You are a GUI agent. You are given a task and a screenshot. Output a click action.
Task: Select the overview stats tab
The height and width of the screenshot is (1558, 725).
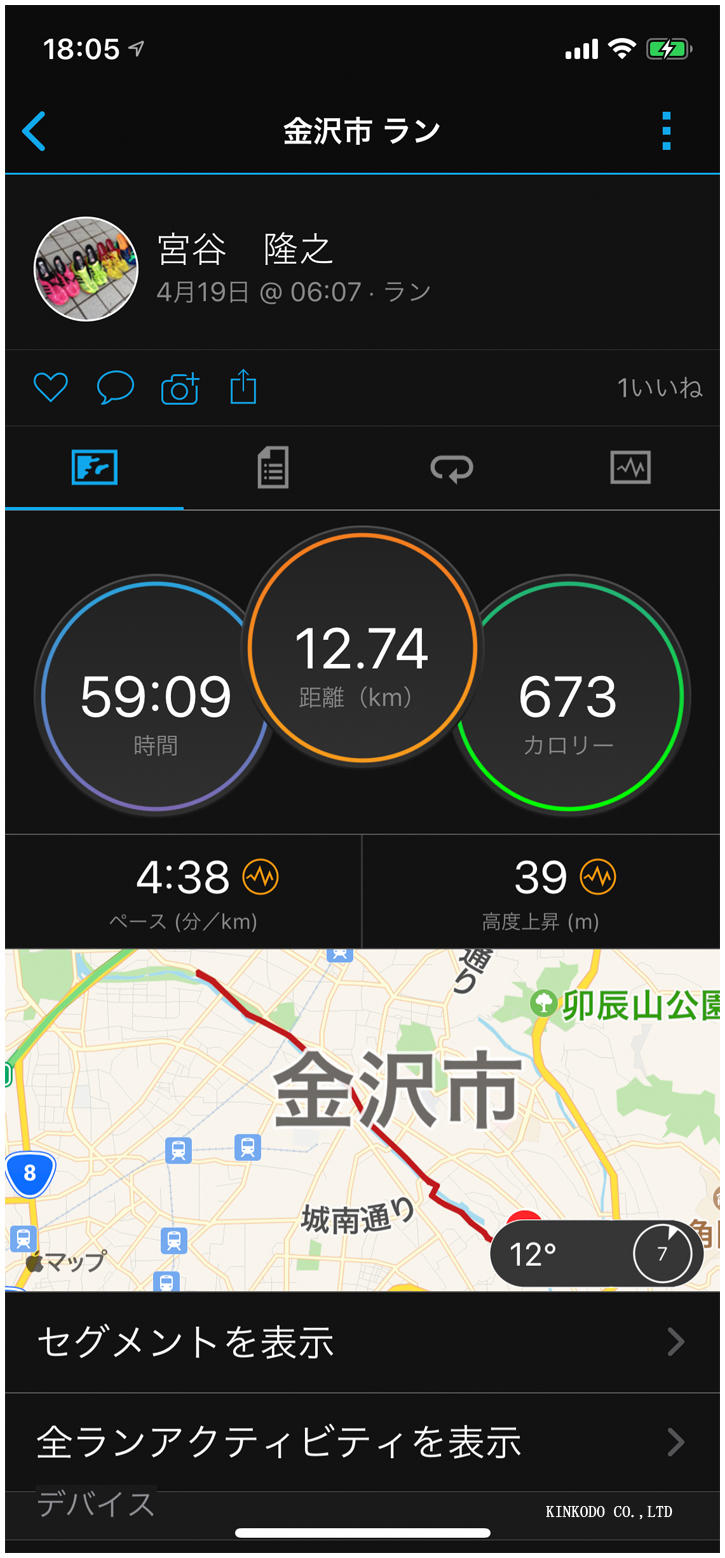pyautogui.click(x=94, y=467)
